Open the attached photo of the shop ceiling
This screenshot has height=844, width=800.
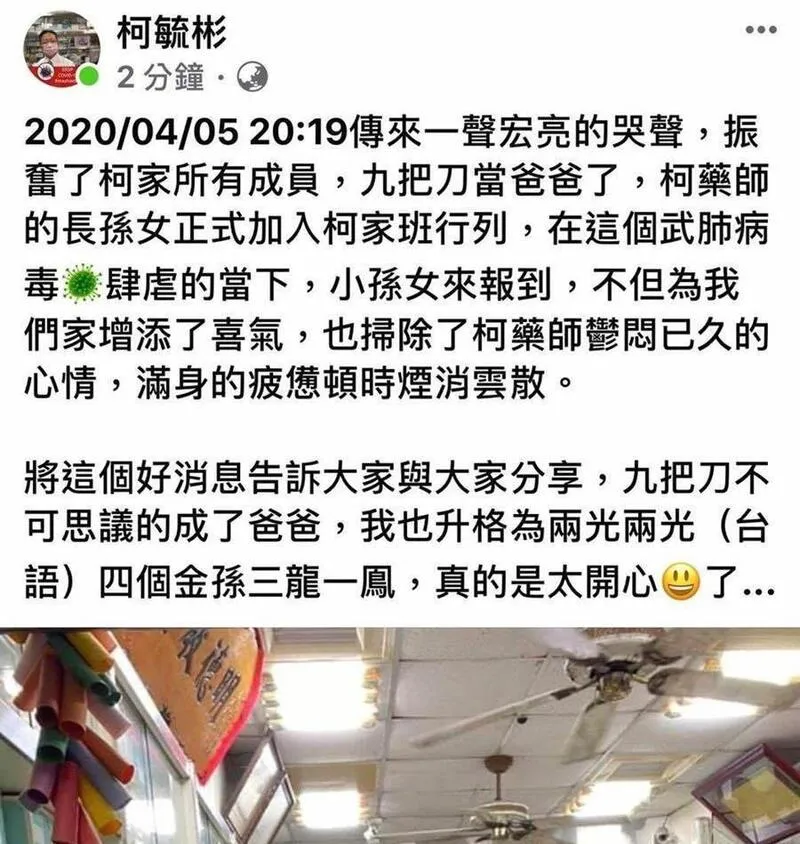400,735
